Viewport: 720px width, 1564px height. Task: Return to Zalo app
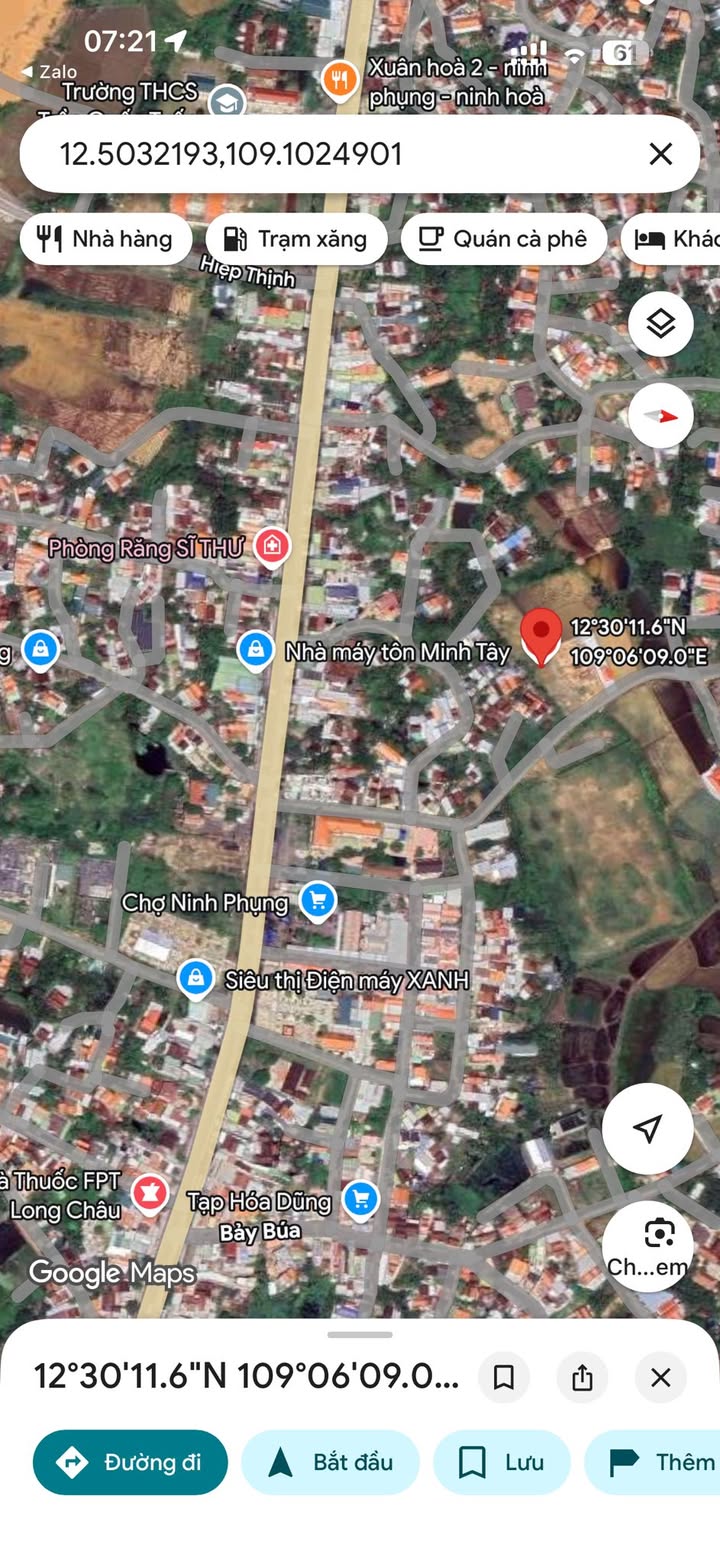tap(50, 72)
